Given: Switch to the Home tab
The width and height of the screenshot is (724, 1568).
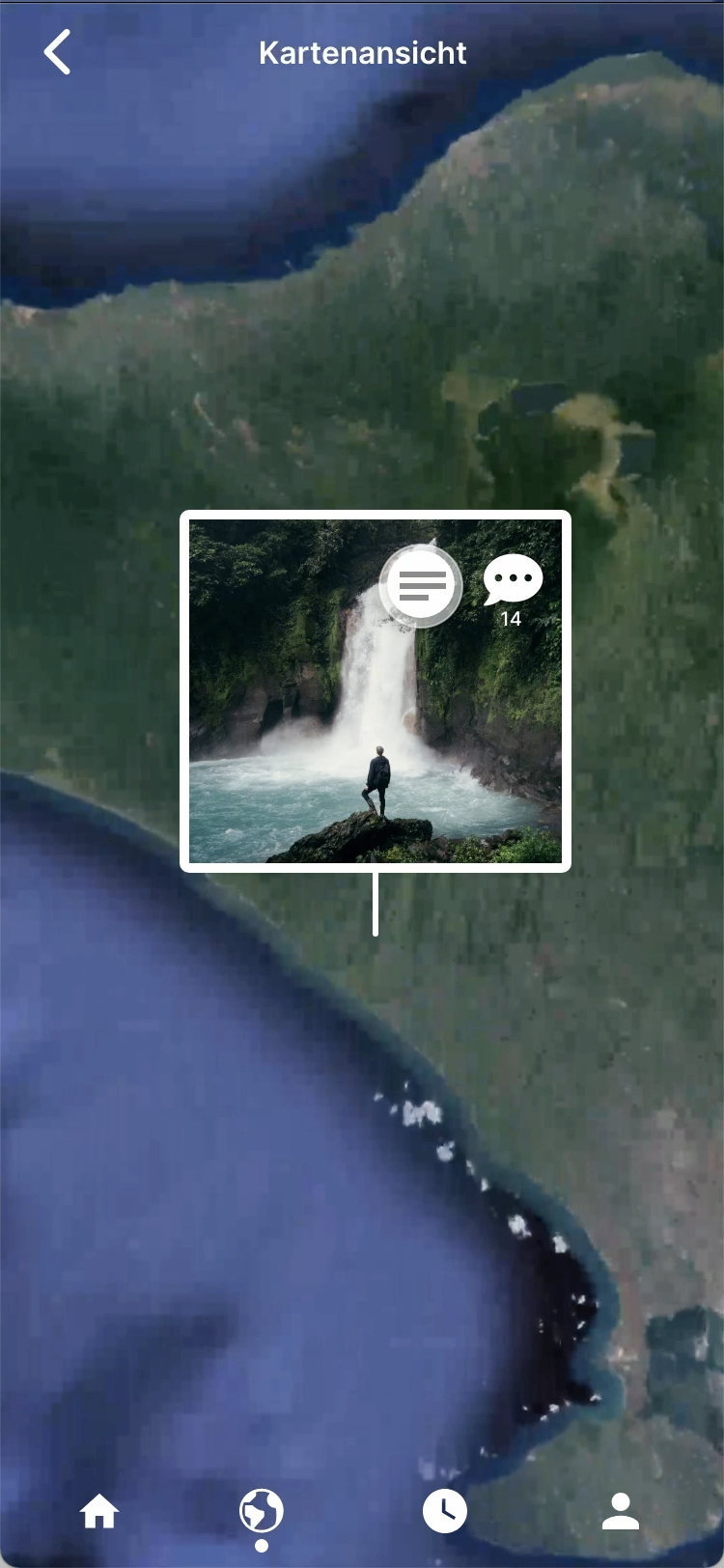Looking at the screenshot, I should tap(99, 1511).
